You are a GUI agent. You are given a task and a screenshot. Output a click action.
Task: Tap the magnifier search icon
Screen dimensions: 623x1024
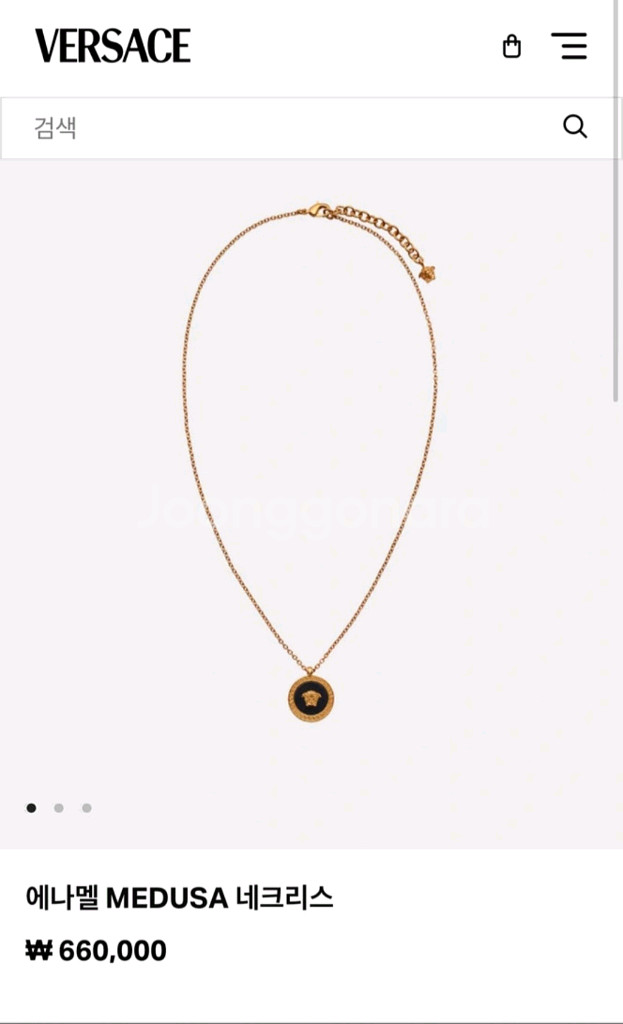[x=575, y=127]
